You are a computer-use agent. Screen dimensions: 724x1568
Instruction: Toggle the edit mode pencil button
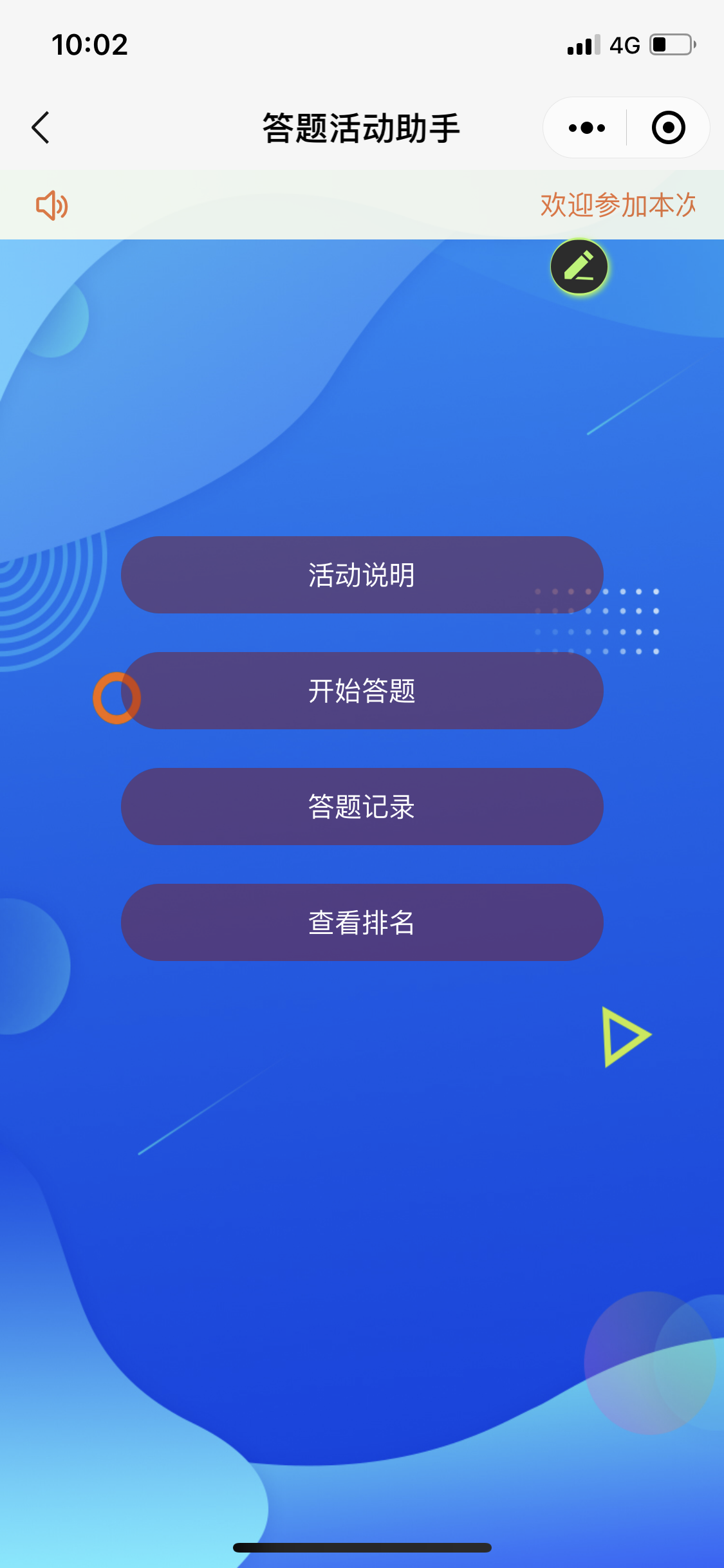[579, 266]
